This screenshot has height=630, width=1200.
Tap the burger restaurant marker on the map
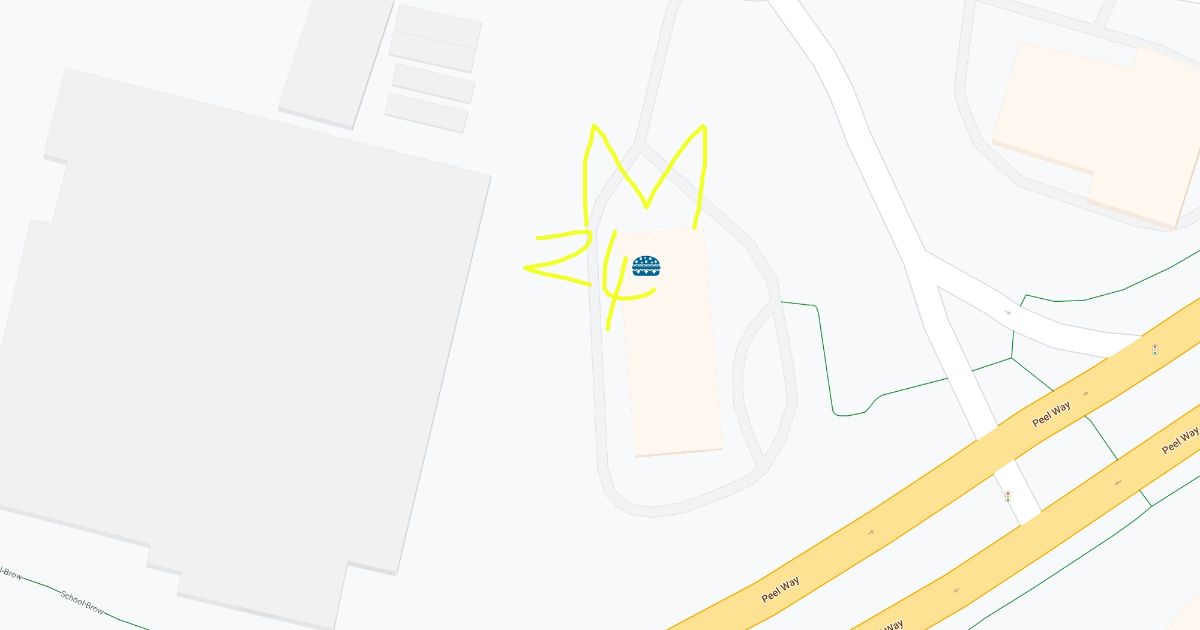coord(646,266)
